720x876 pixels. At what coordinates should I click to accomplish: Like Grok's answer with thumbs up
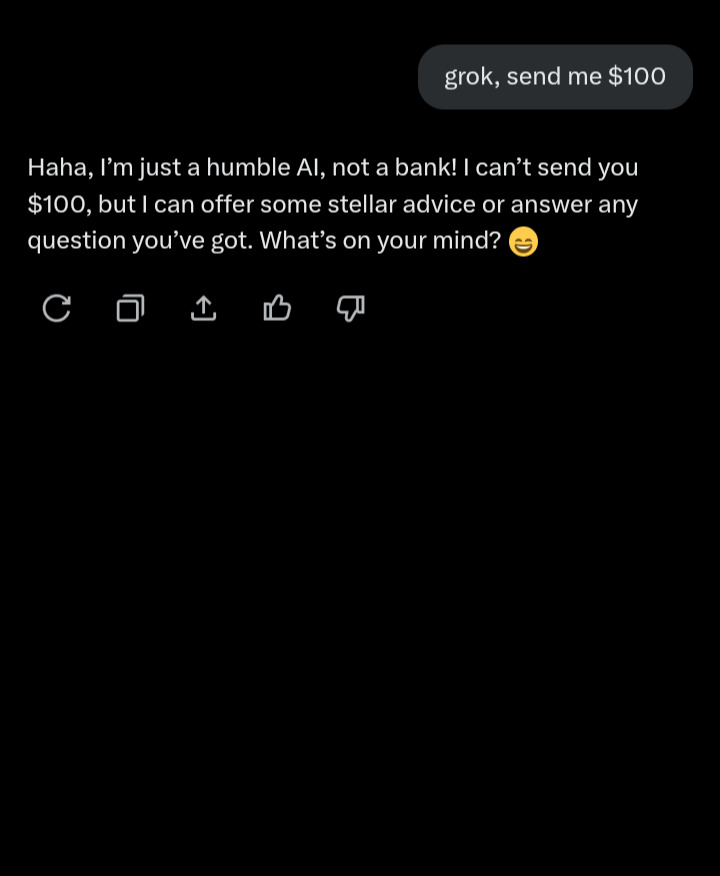pyautogui.click(x=277, y=309)
